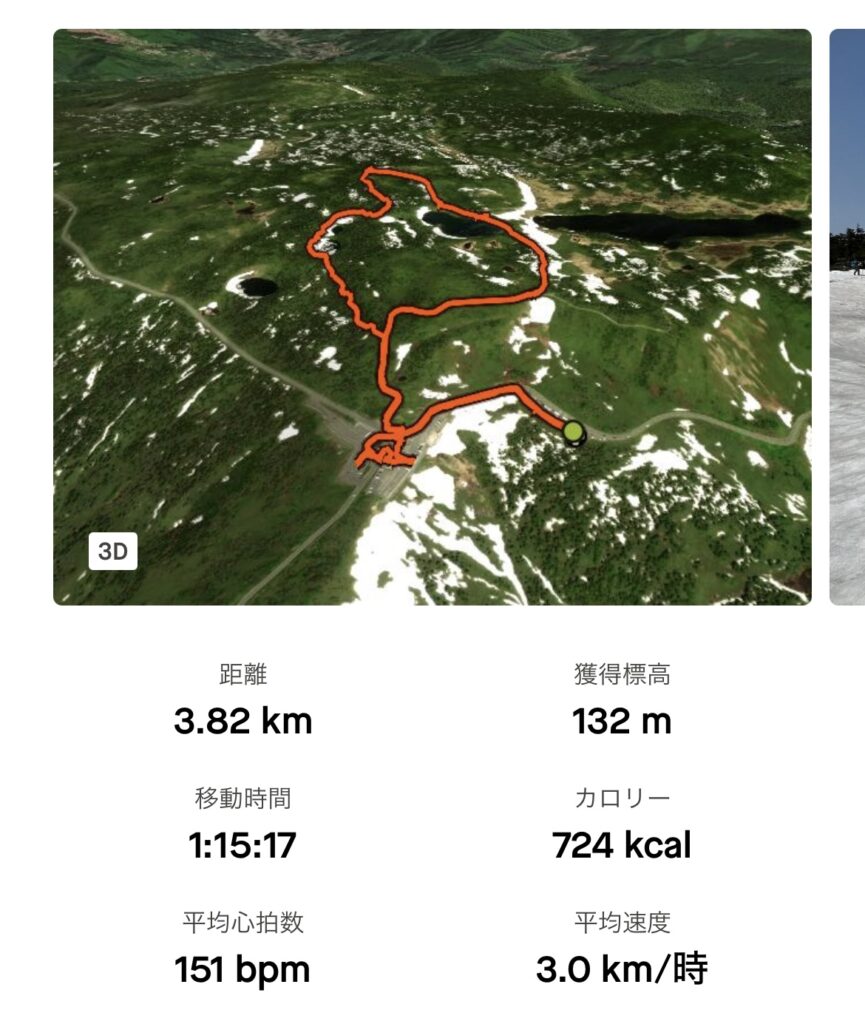Open the snow photo beside the map

pos(848,316)
